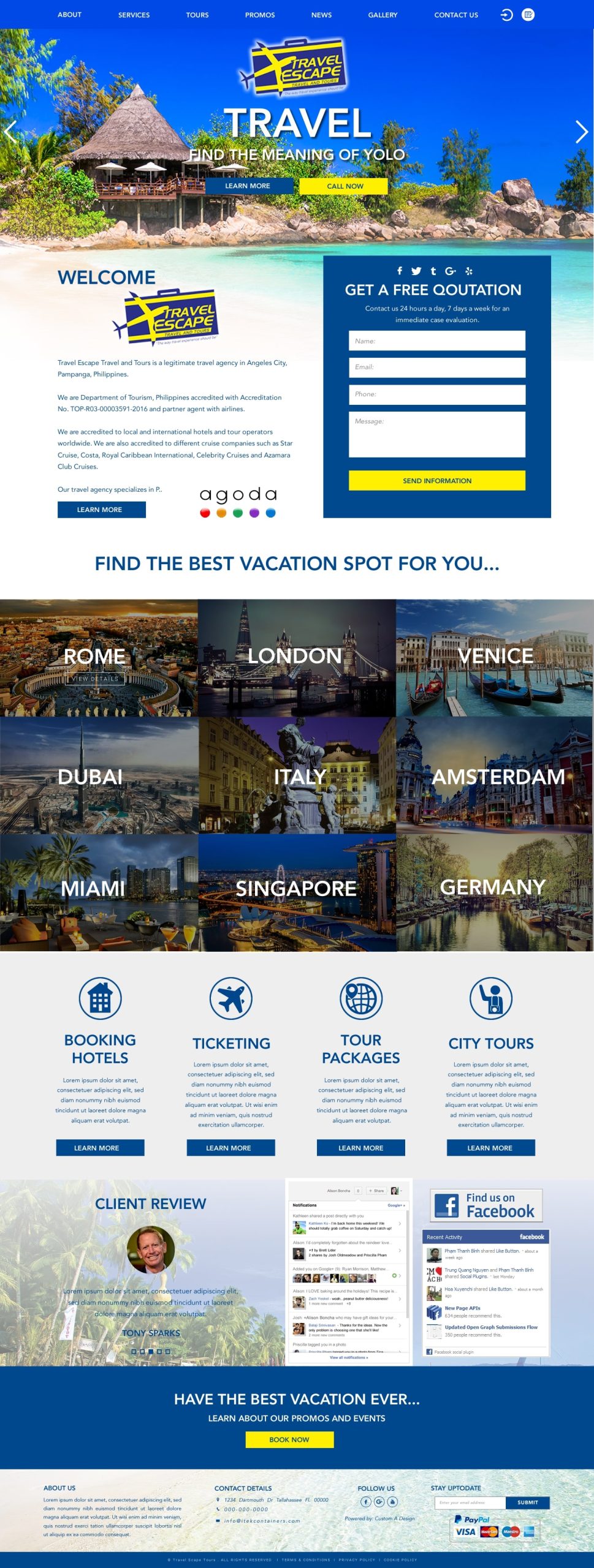Select the Message text area
Viewport: 594px width, 1568px height.
click(x=436, y=434)
